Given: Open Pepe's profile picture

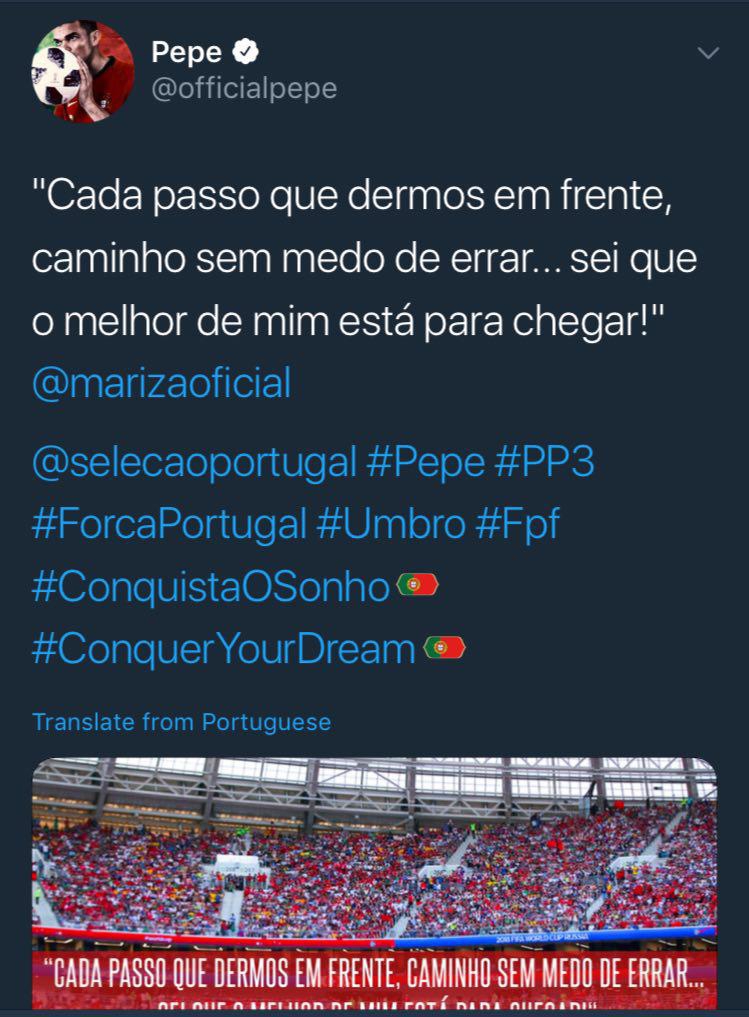Looking at the screenshot, I should pyautogui.click(x=83, y=70).
